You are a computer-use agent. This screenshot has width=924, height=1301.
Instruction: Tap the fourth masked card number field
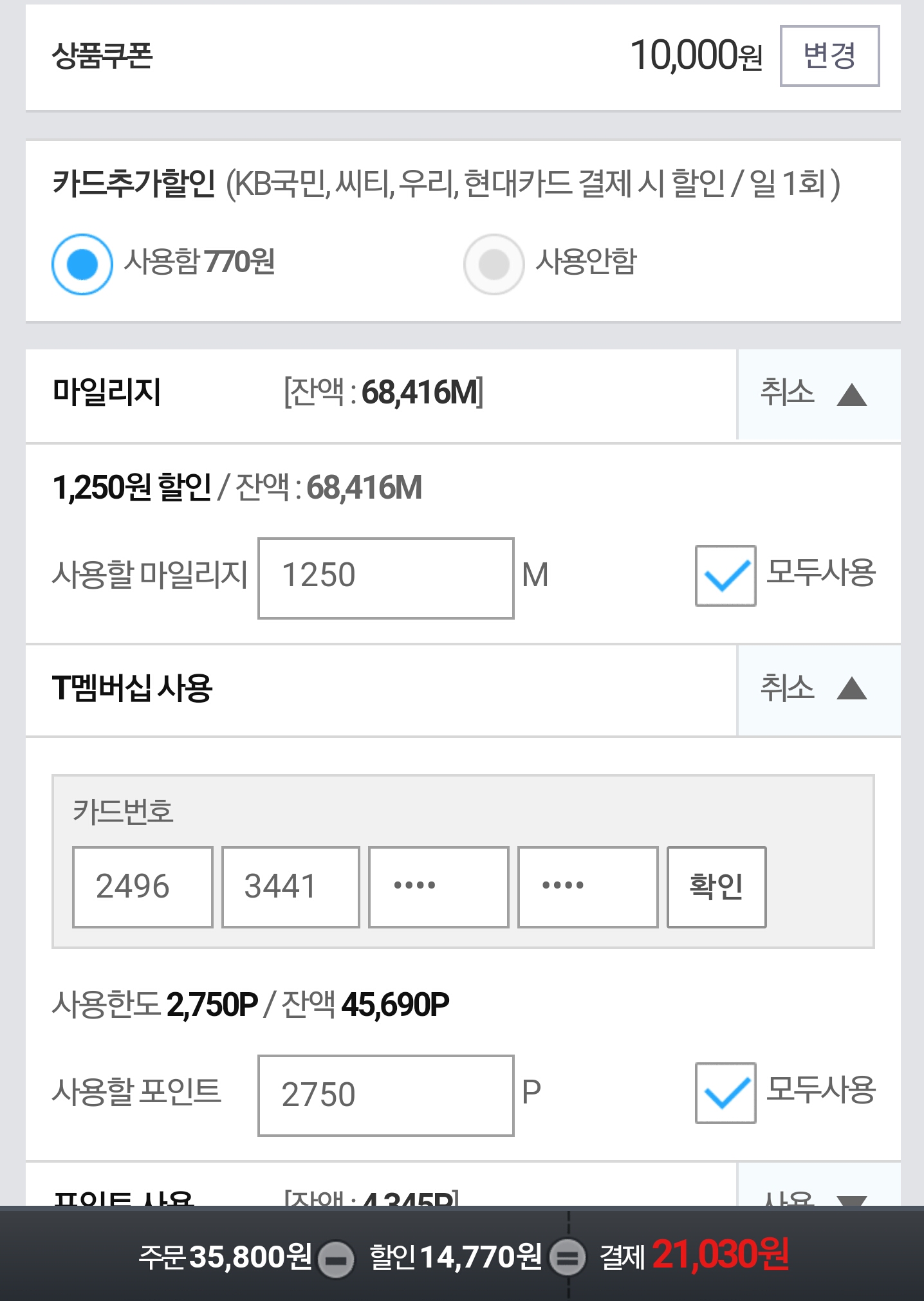587,887
